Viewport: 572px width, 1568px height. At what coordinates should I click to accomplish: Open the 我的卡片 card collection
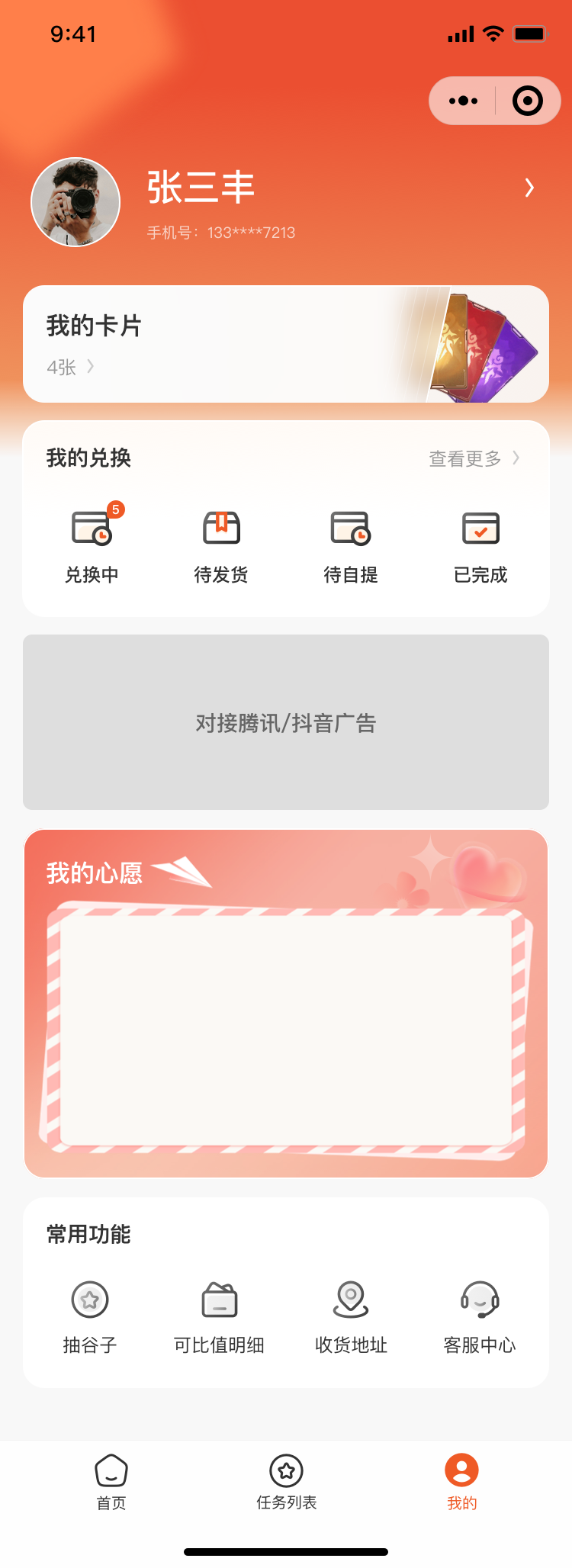pyautogui.click(x=286, y=344)
